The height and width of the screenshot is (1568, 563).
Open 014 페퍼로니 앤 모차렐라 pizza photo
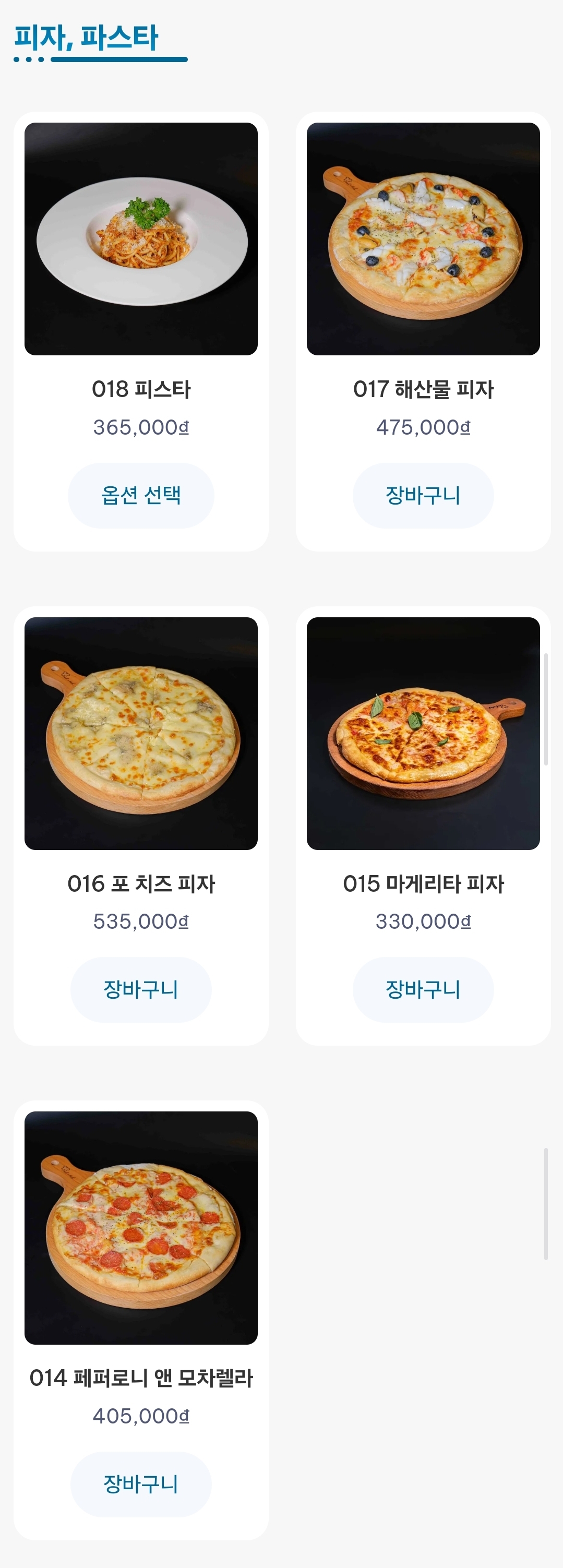click(140, 1227)
